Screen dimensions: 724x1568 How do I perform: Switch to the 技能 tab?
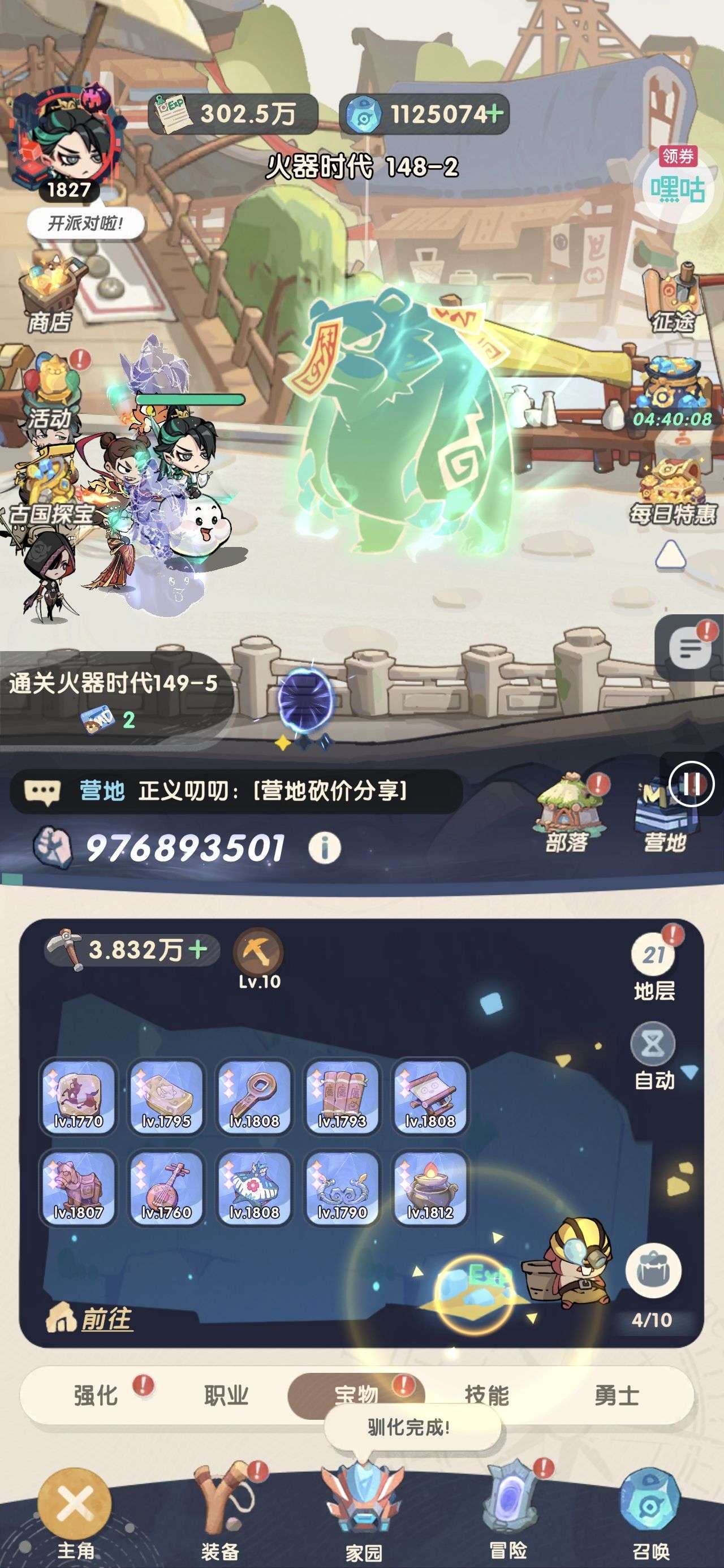[486, 1394]
